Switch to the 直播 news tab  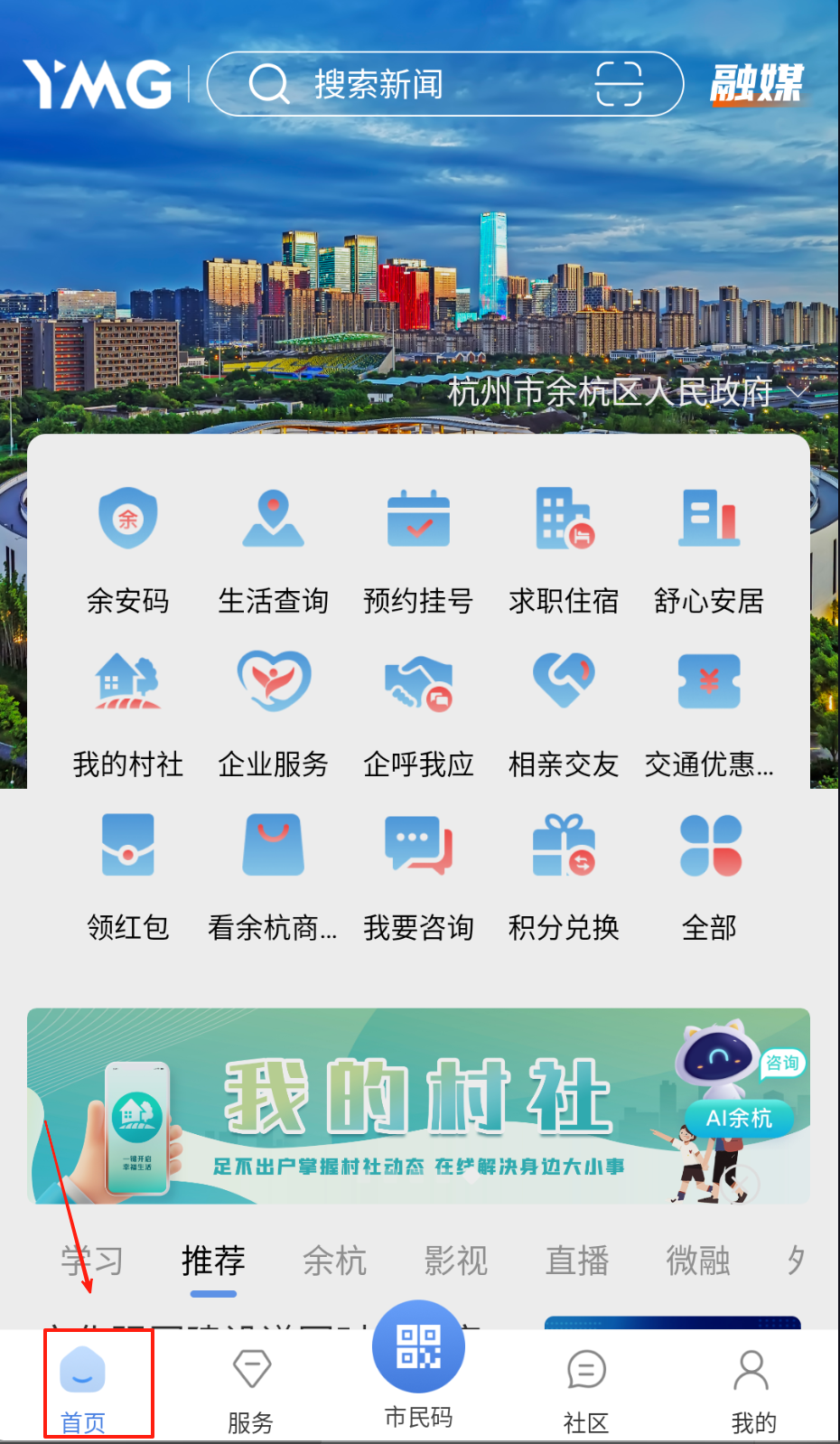click(577, 1261)
